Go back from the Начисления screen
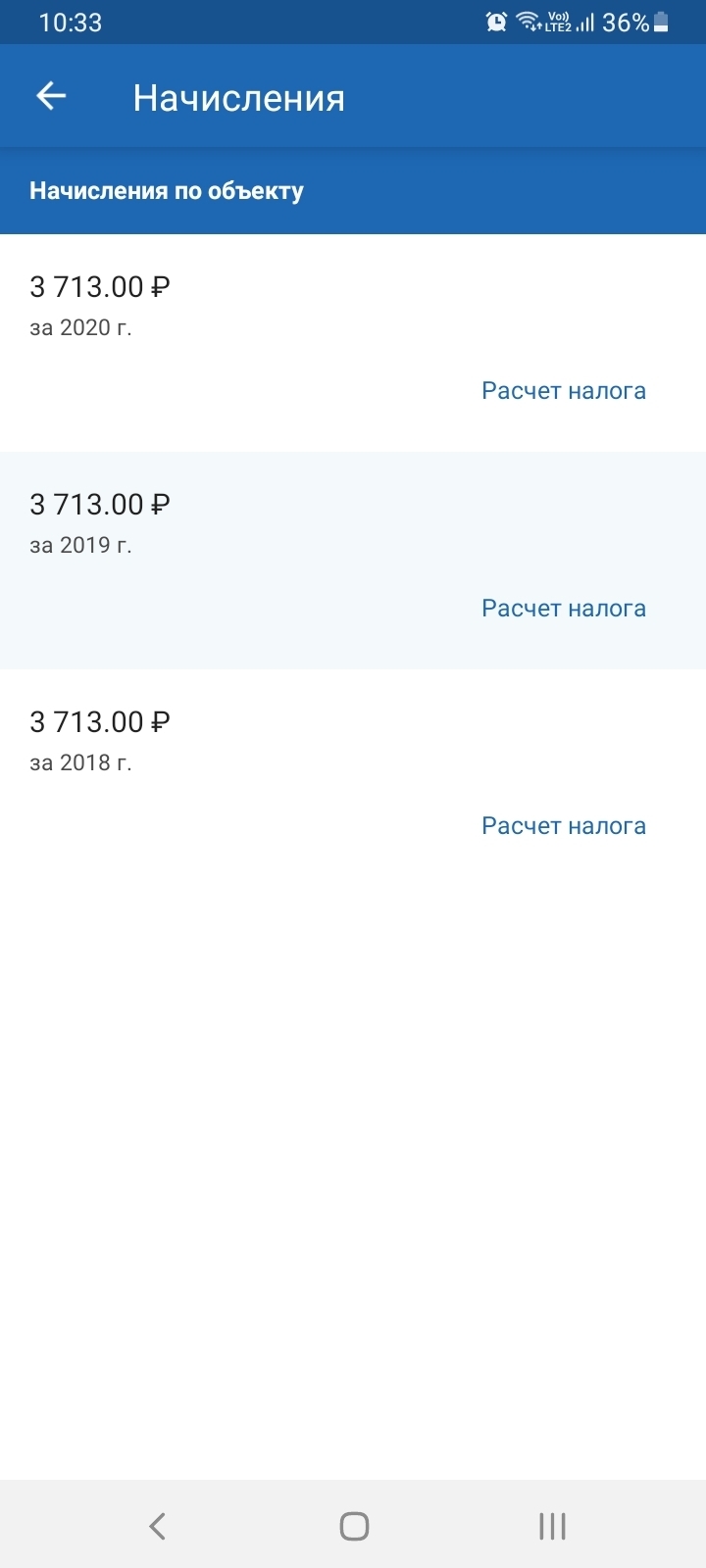This screenshot has width=706, height=1568. click(51, 96)
